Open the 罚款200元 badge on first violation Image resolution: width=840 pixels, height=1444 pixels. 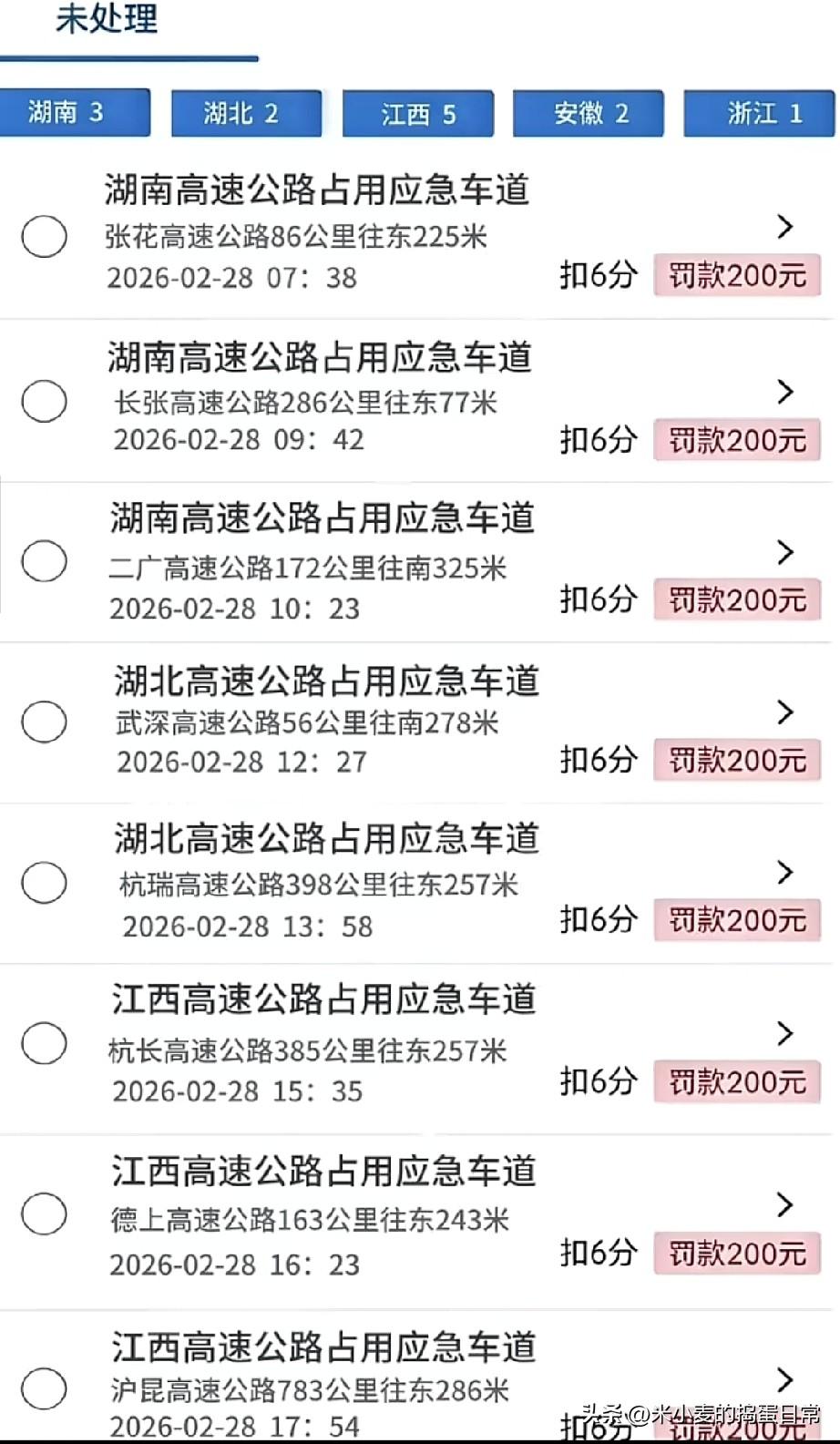pyautogui.click(x=736, y=275)
